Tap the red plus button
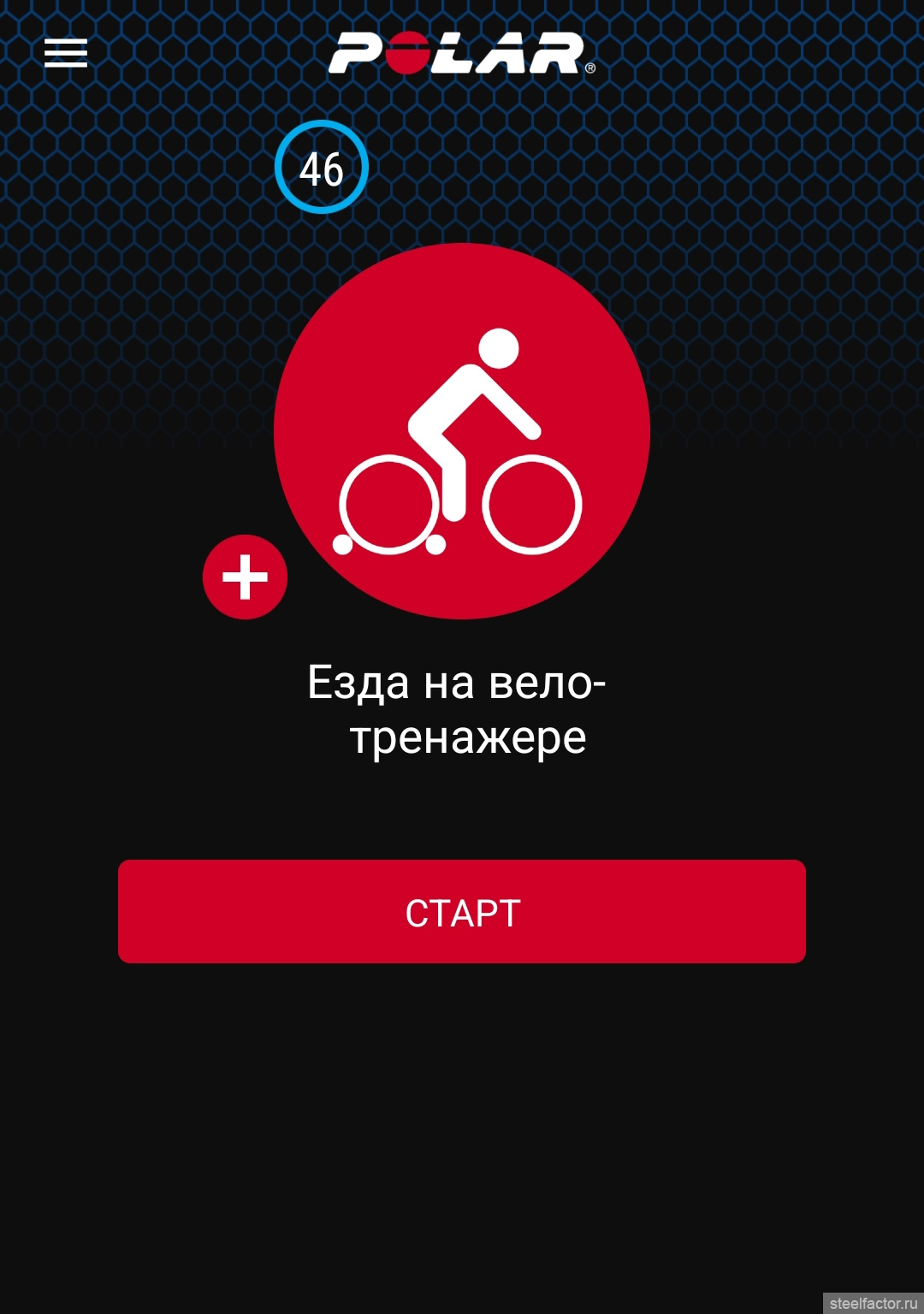The image size is (924, 1314). click(245, 577)
